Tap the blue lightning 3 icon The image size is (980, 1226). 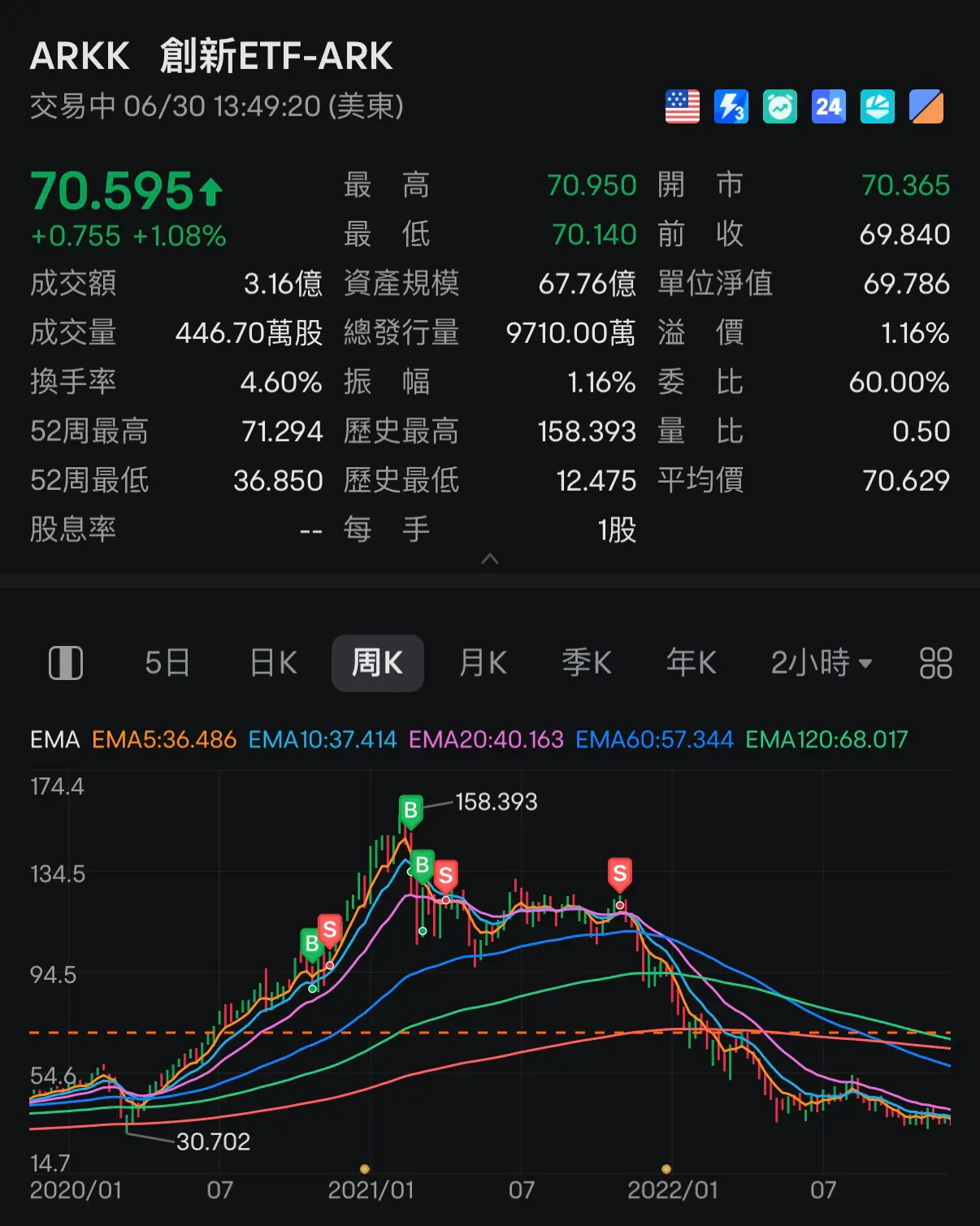click(x=731, y=106)
